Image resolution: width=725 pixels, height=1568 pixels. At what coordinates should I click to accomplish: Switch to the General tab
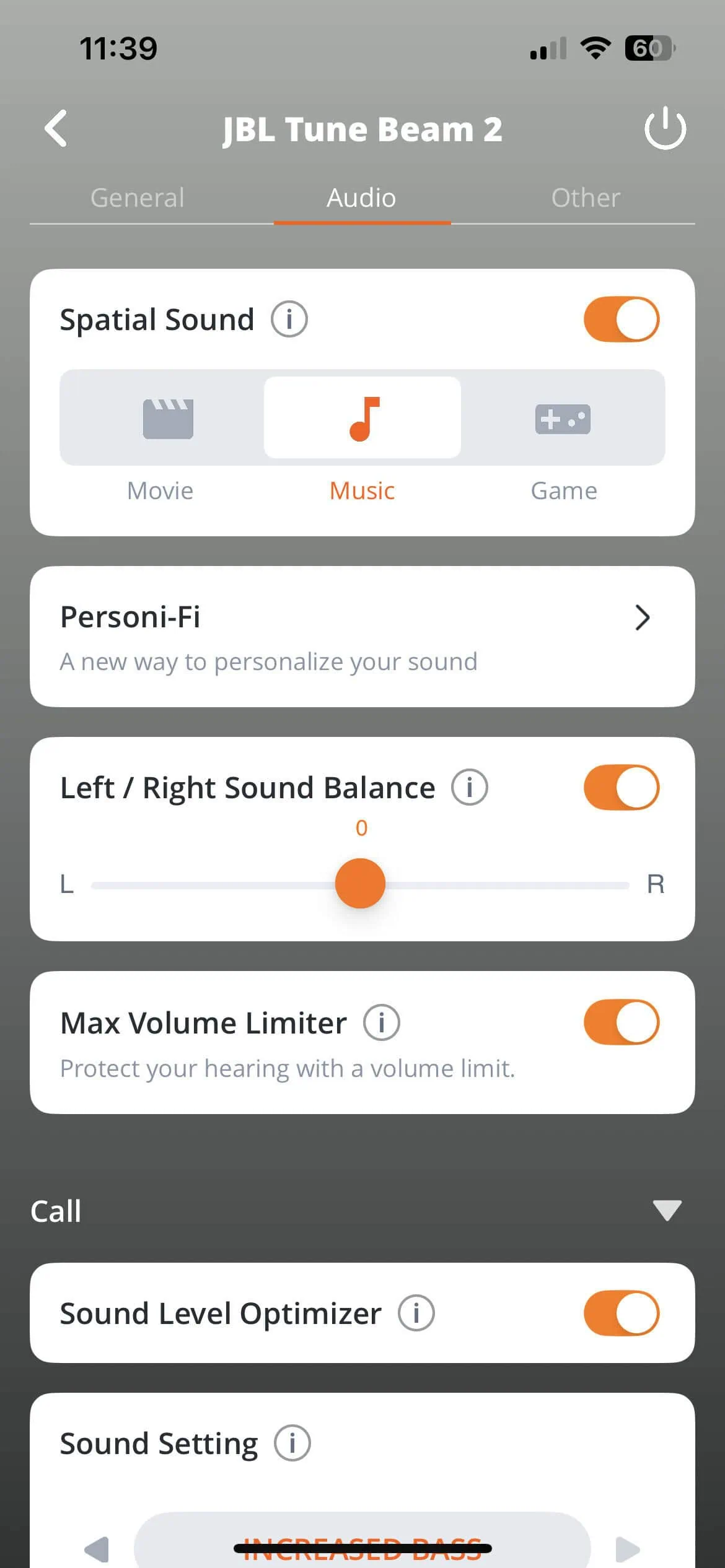(x=138, y=198)
